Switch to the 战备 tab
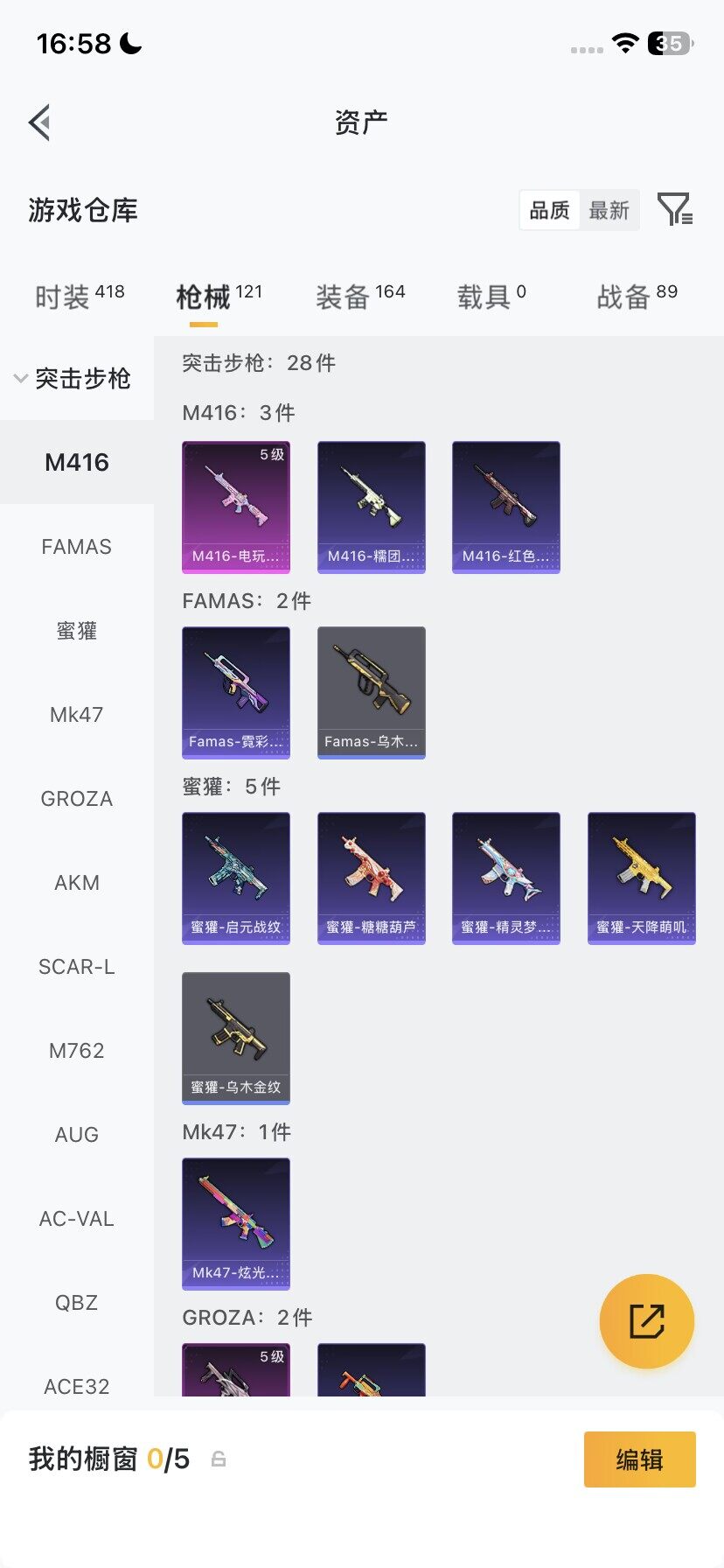Image resolution: width=724 pixels, height=1568 pixels. pyautogui.click(x=637, y=297)
